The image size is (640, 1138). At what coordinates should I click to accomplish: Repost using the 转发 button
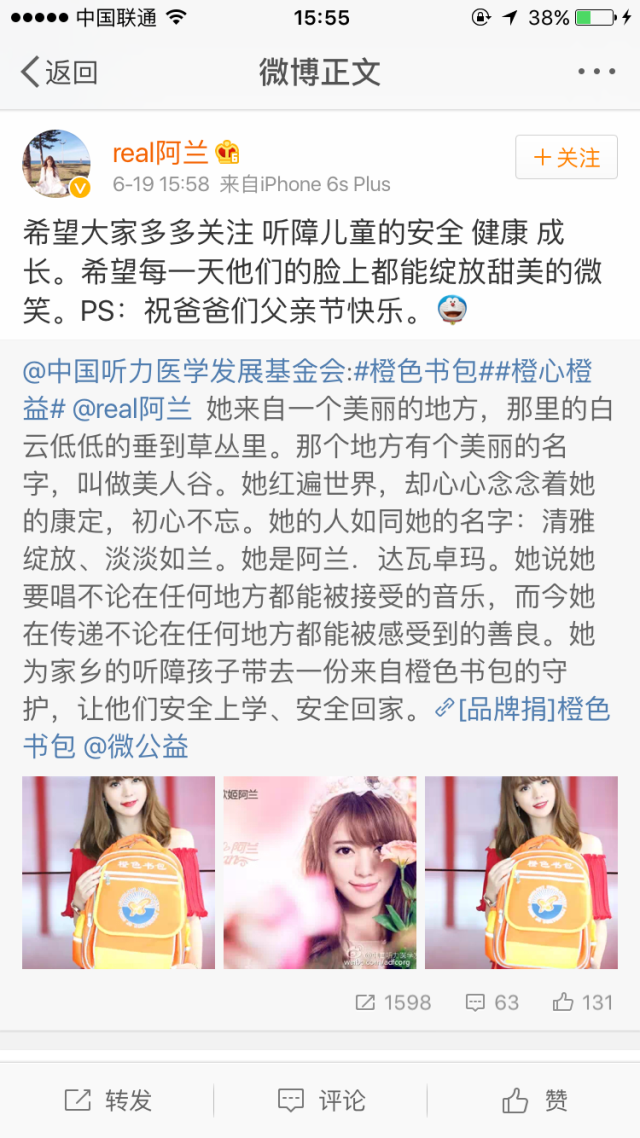(x=107, y=1101)
